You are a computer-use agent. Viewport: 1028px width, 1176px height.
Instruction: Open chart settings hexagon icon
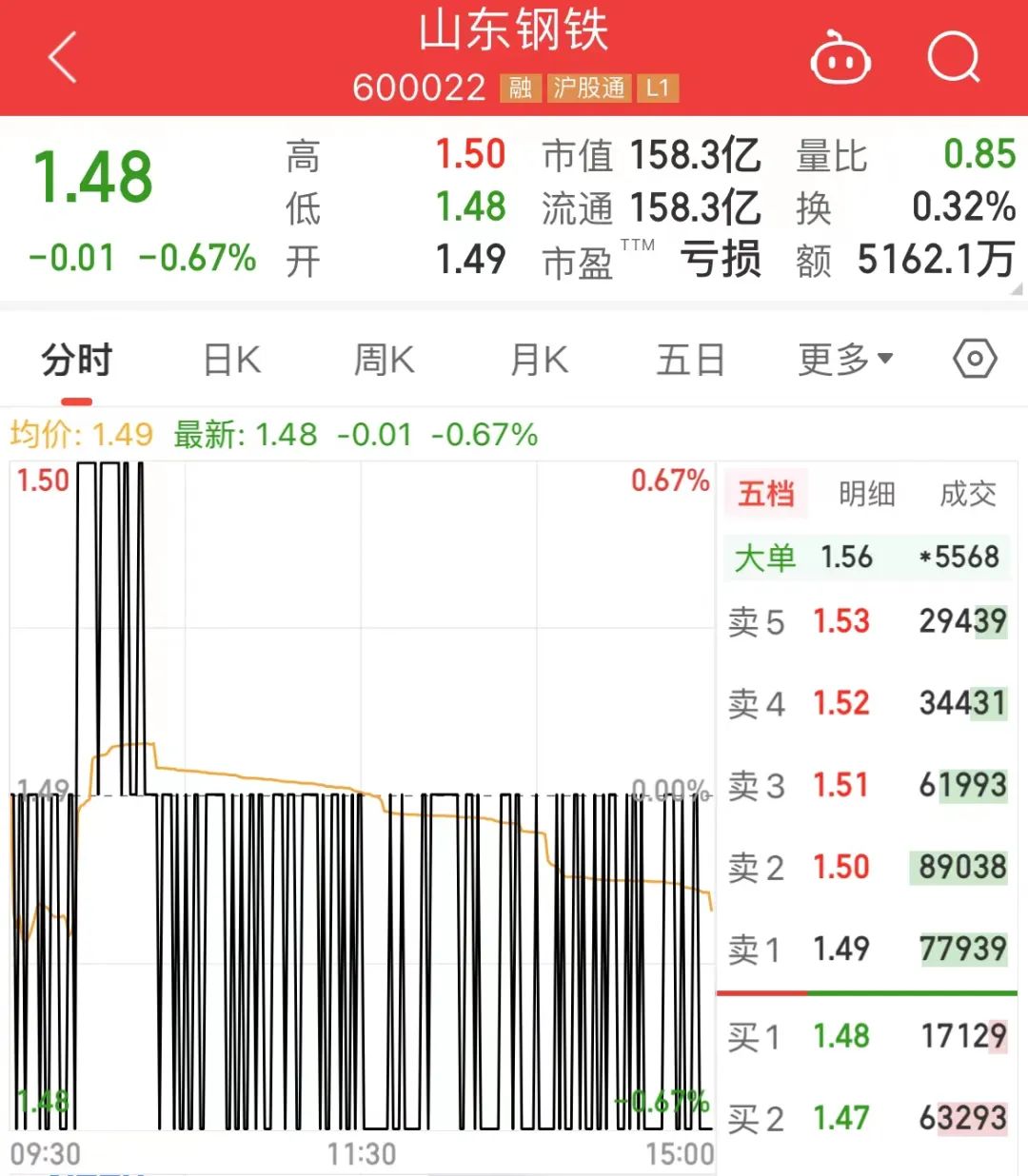[x=975, y=360]
